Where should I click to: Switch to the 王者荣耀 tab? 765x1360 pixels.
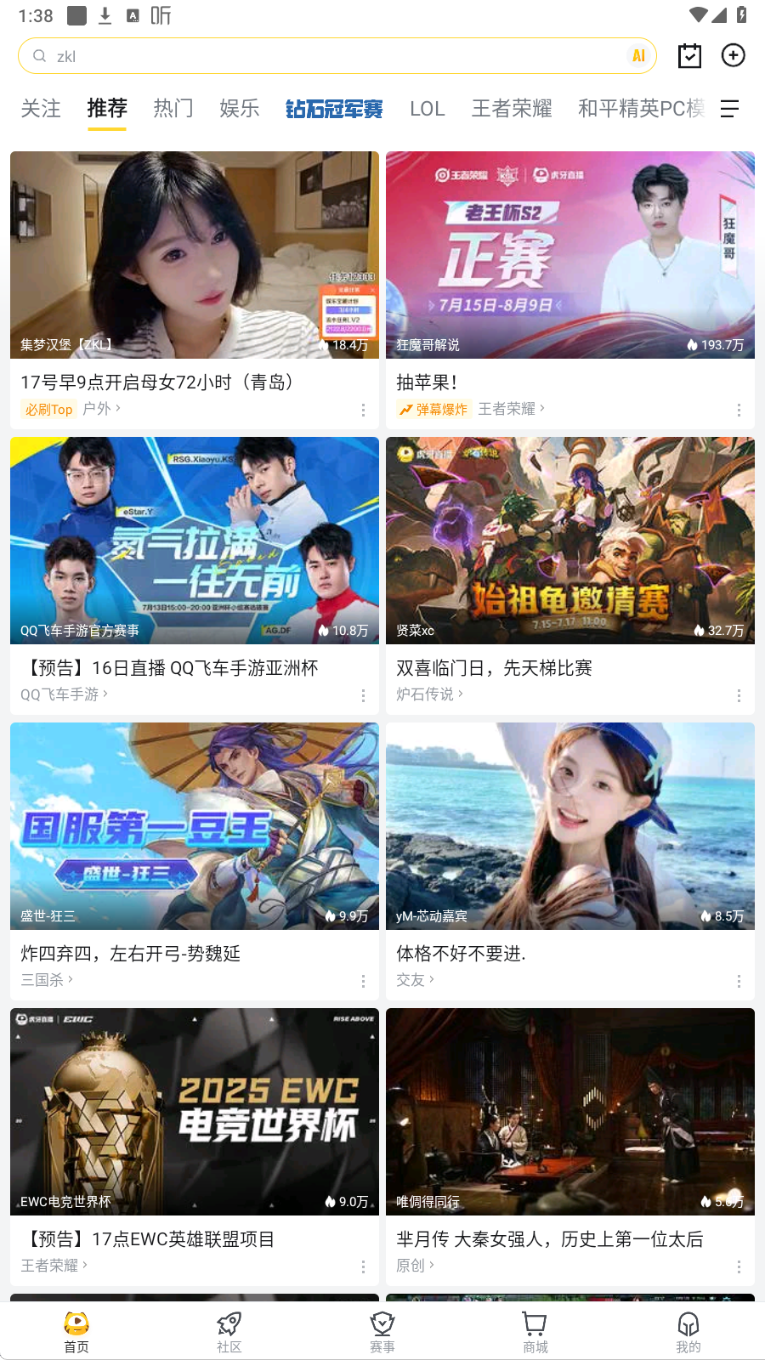click(x=511, y=108)
